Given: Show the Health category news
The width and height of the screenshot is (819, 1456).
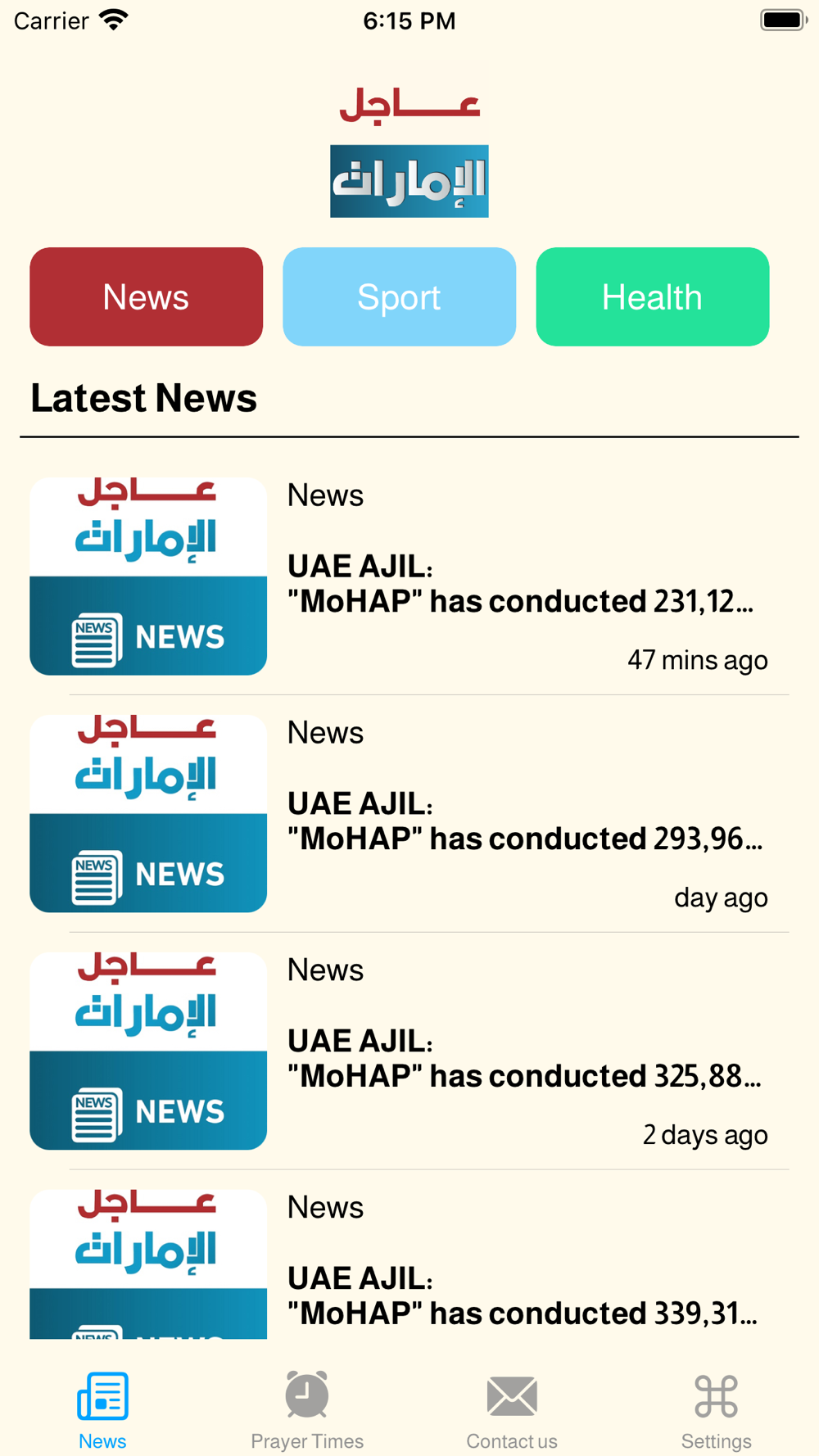Looking at the screenshot, I should click(x=652, y=296).
